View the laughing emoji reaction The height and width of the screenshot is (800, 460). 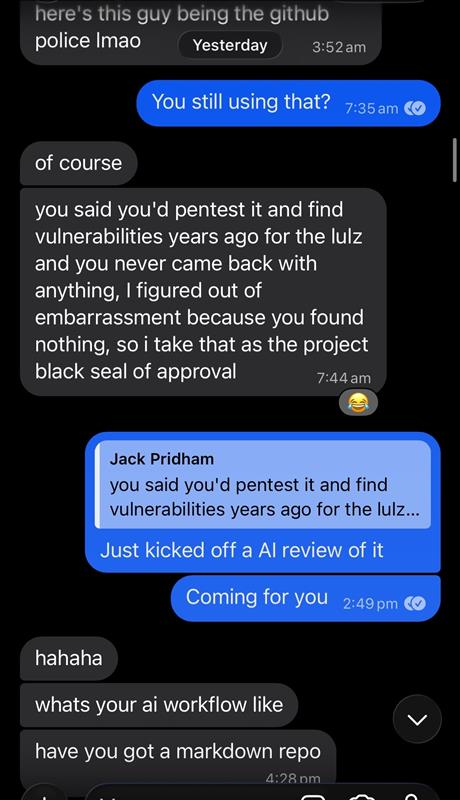pyautogui.click(x=359, y=403)
